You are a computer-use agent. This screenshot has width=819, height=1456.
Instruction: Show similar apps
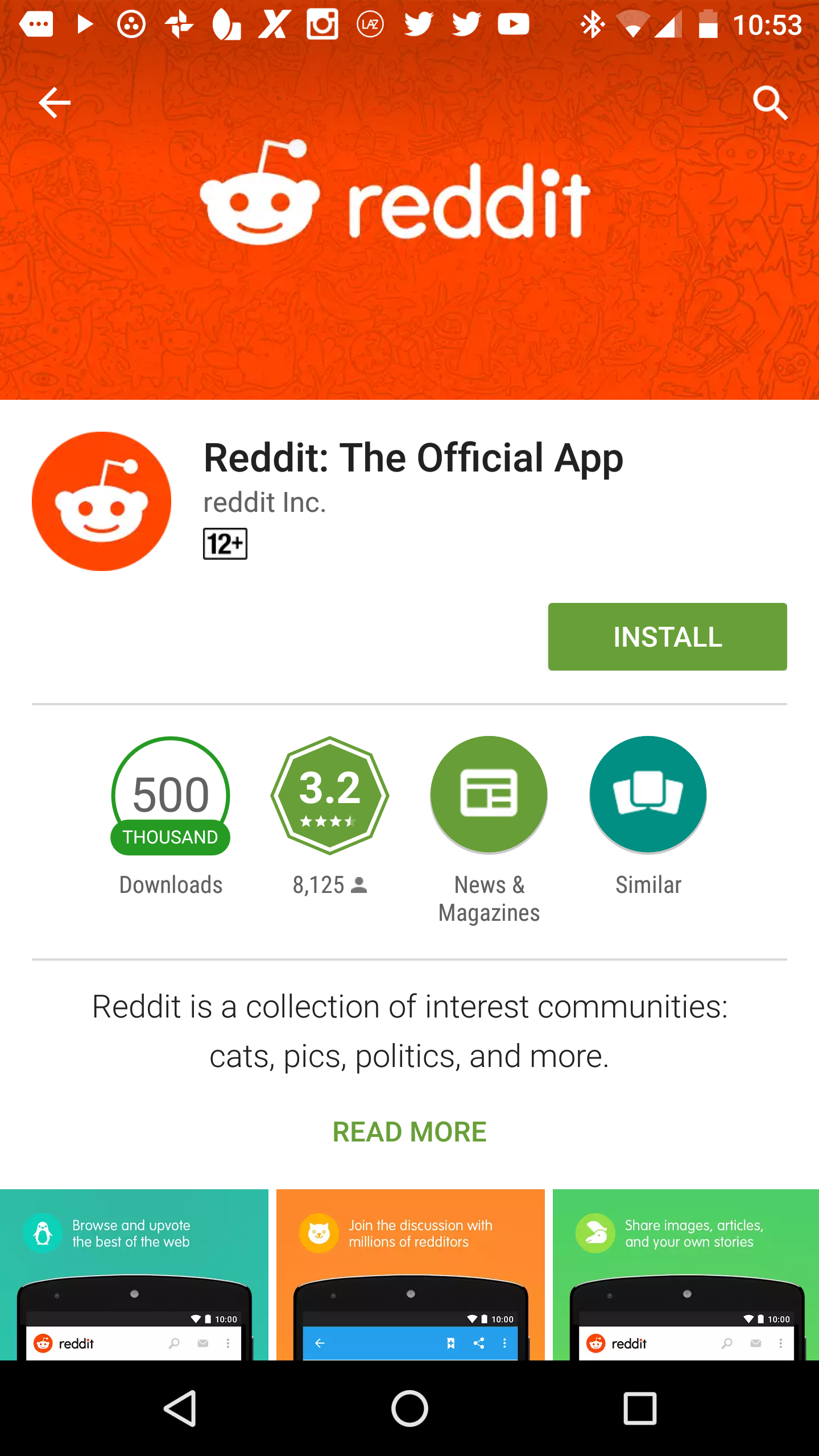pyautogui.click(x=648, y=795)
